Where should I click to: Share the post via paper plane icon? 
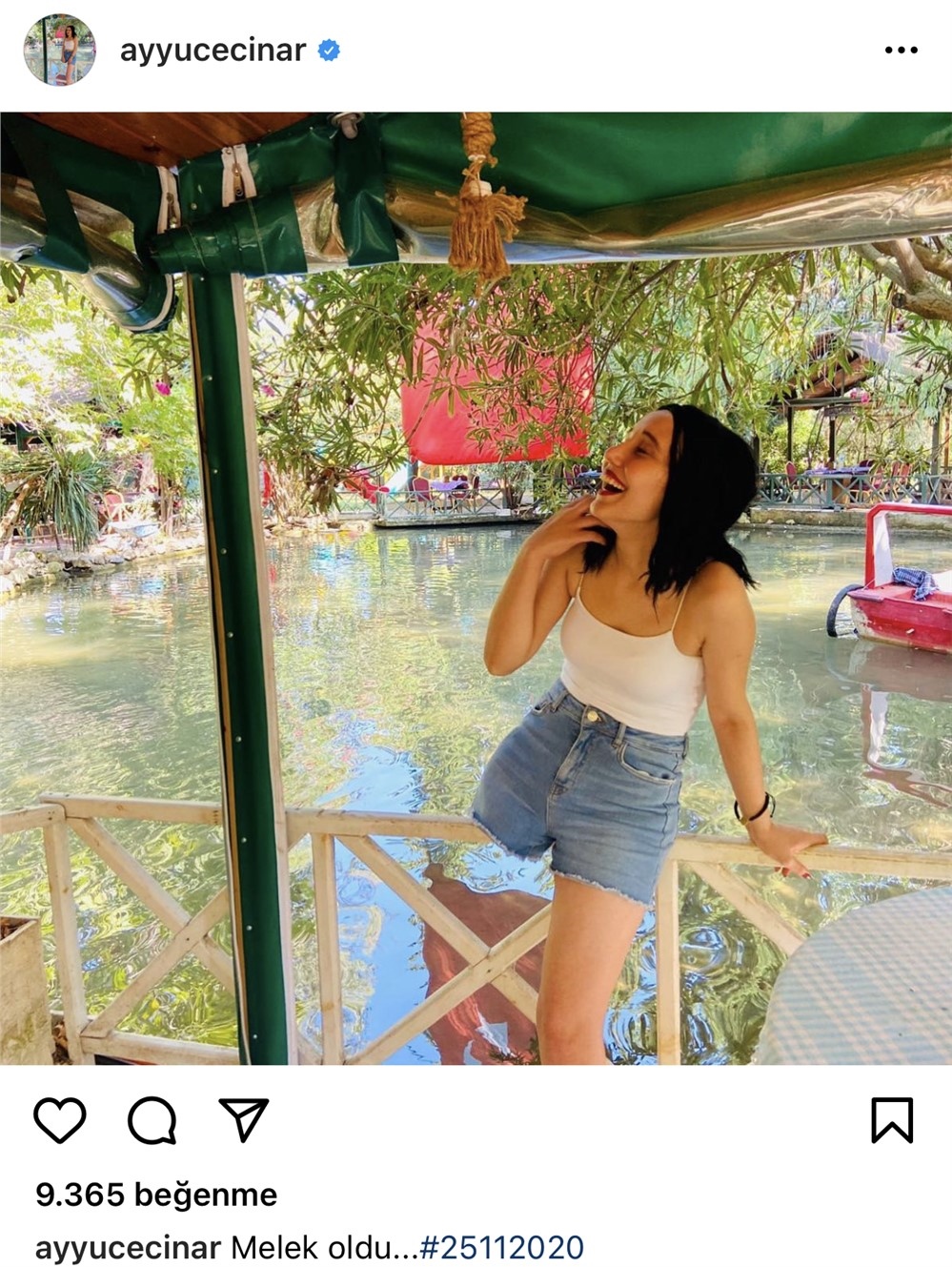tap(244, 1119)
